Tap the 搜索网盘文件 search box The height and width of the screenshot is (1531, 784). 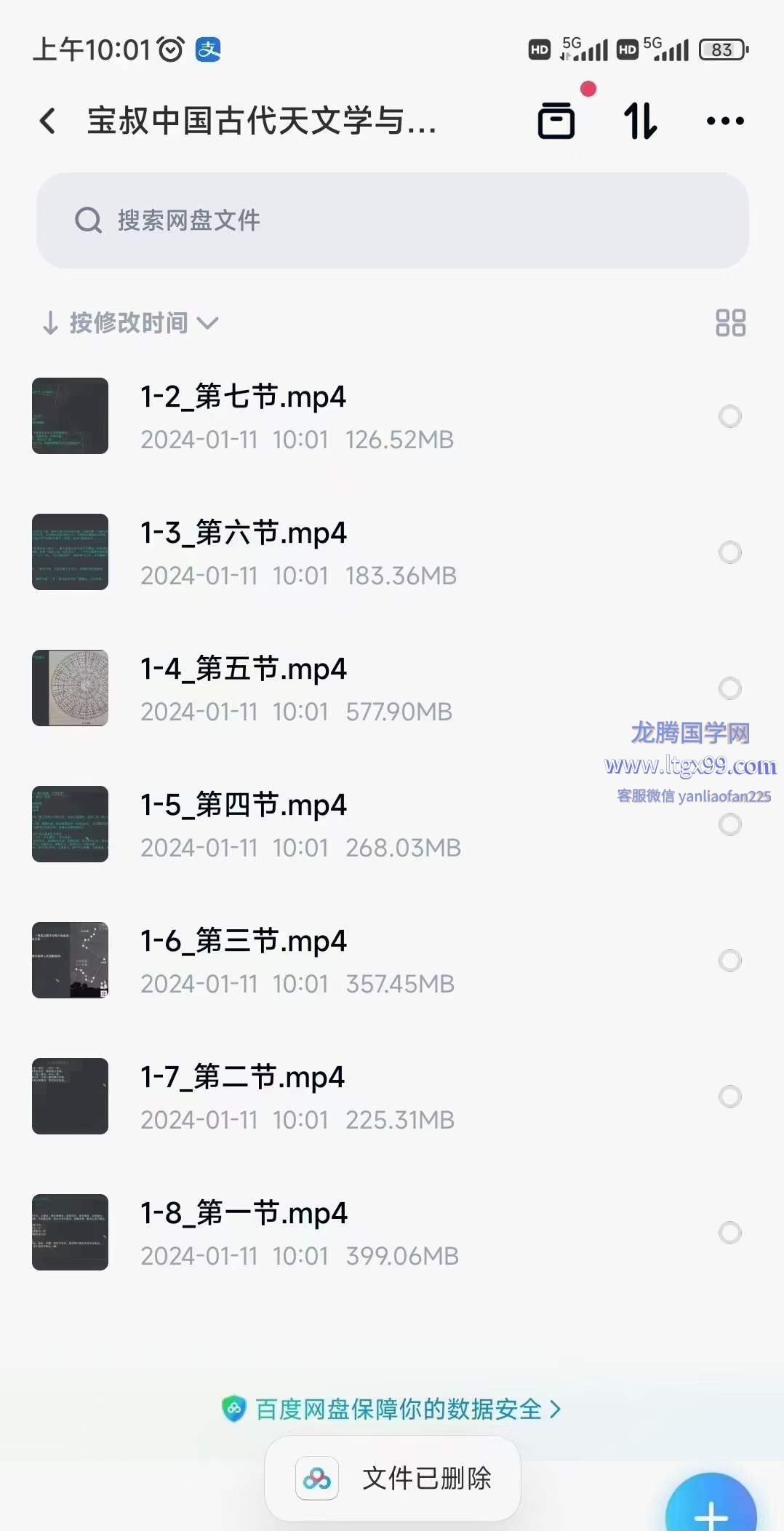click(393, 220)
